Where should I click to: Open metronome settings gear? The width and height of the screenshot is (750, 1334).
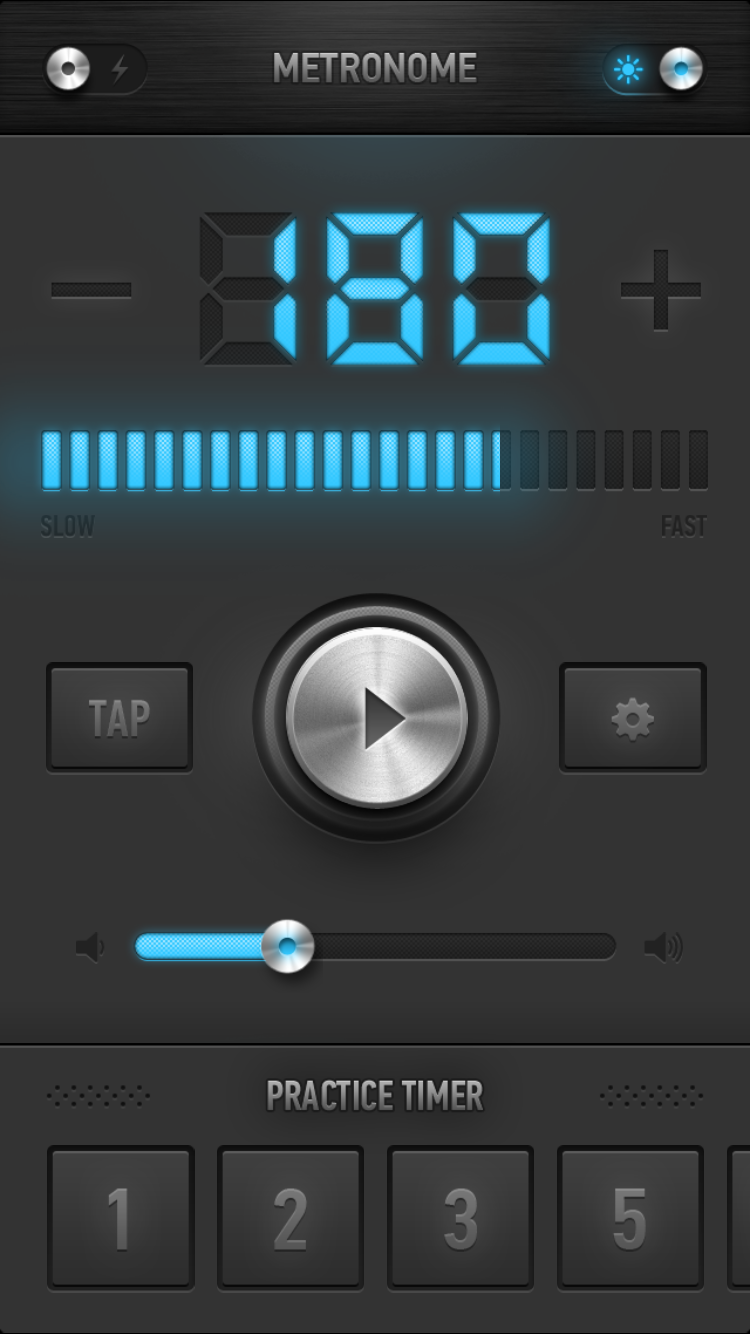(632, 717)
